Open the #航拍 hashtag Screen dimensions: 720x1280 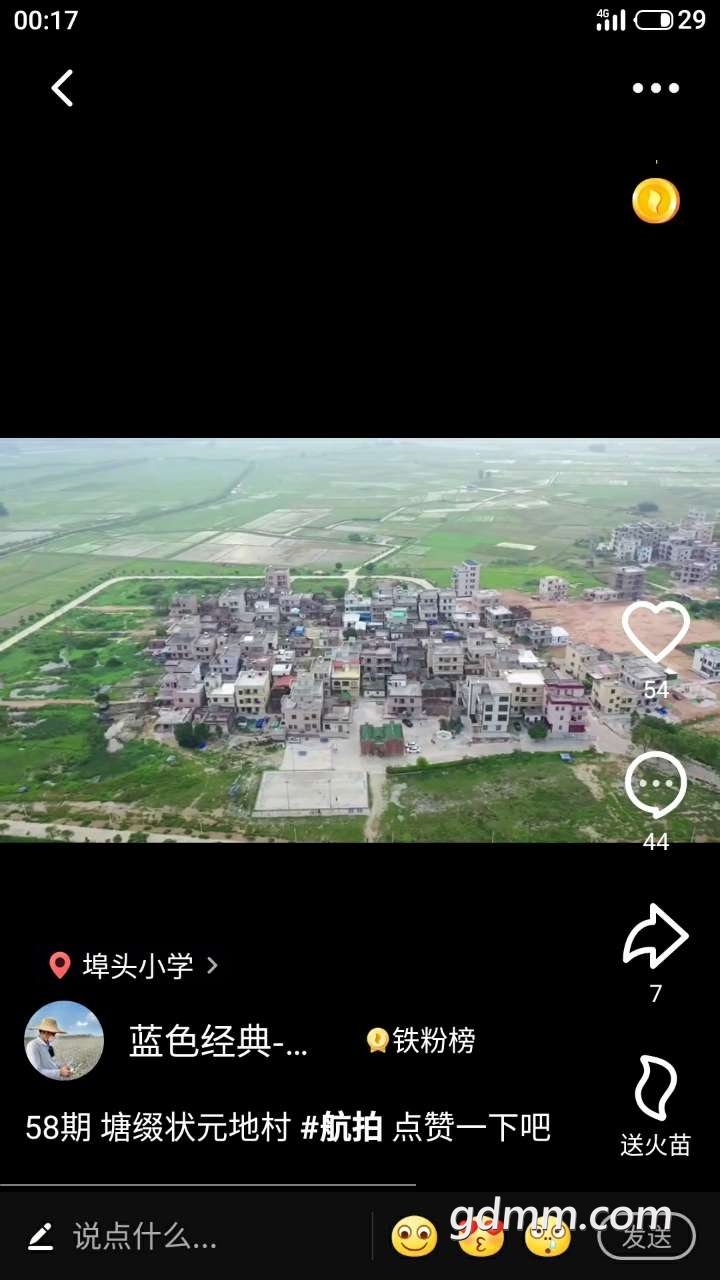[341, 1128]
